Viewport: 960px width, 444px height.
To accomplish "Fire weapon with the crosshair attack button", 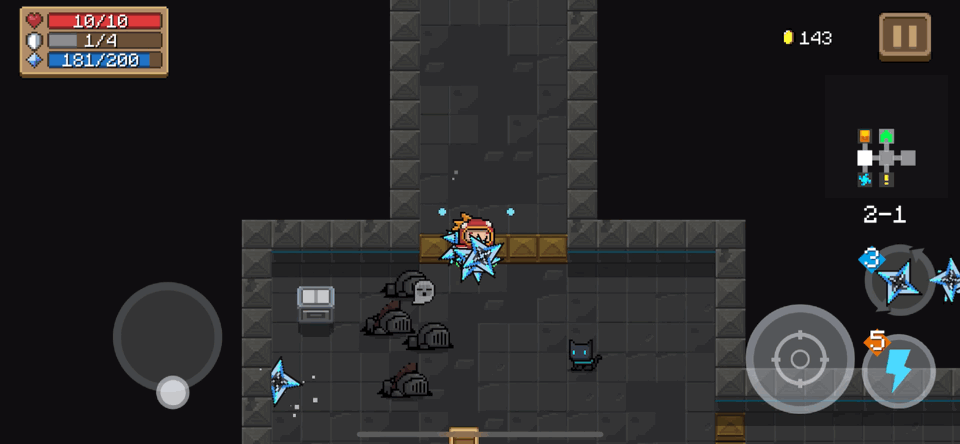I will (799, 358).
